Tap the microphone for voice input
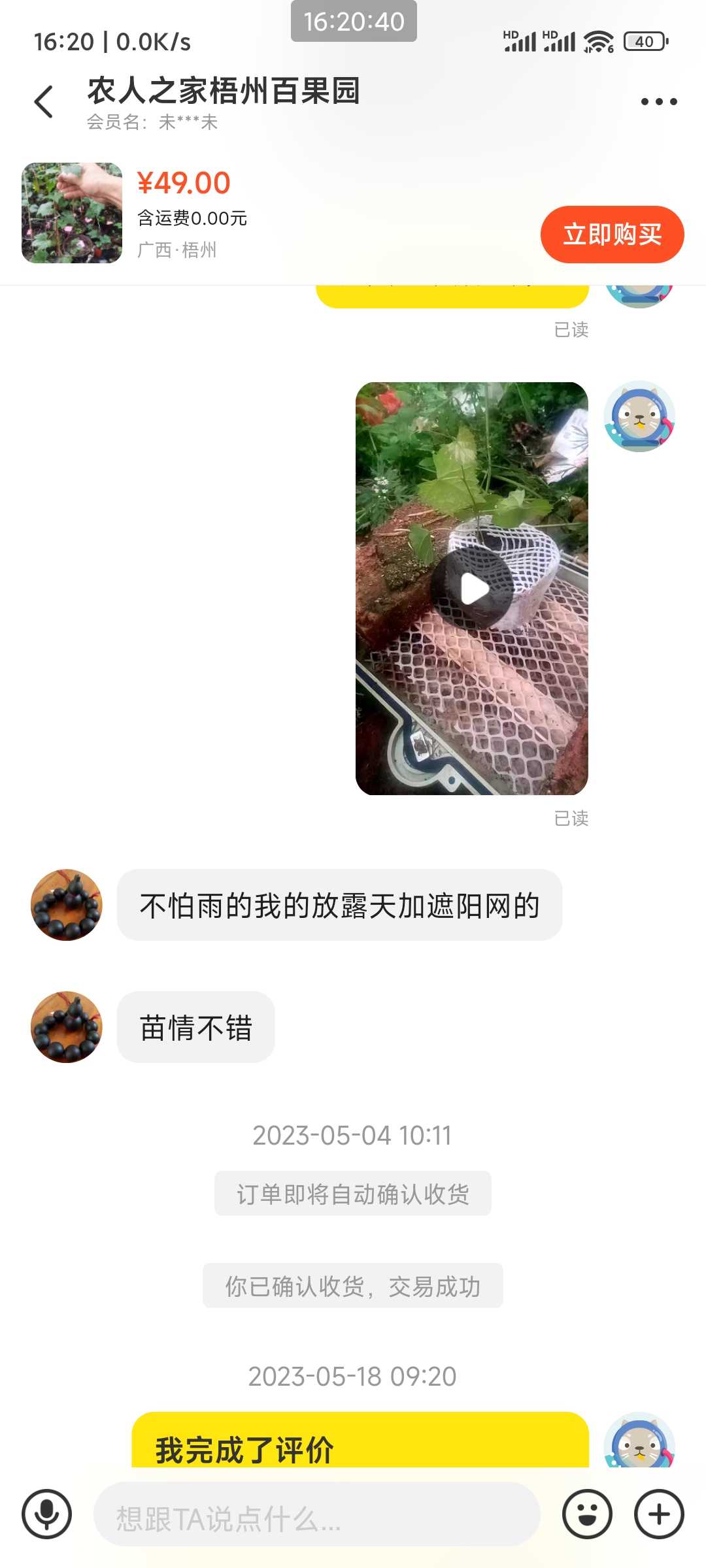The height and width of the screenshot is (1568, 706). point(46,1514)
